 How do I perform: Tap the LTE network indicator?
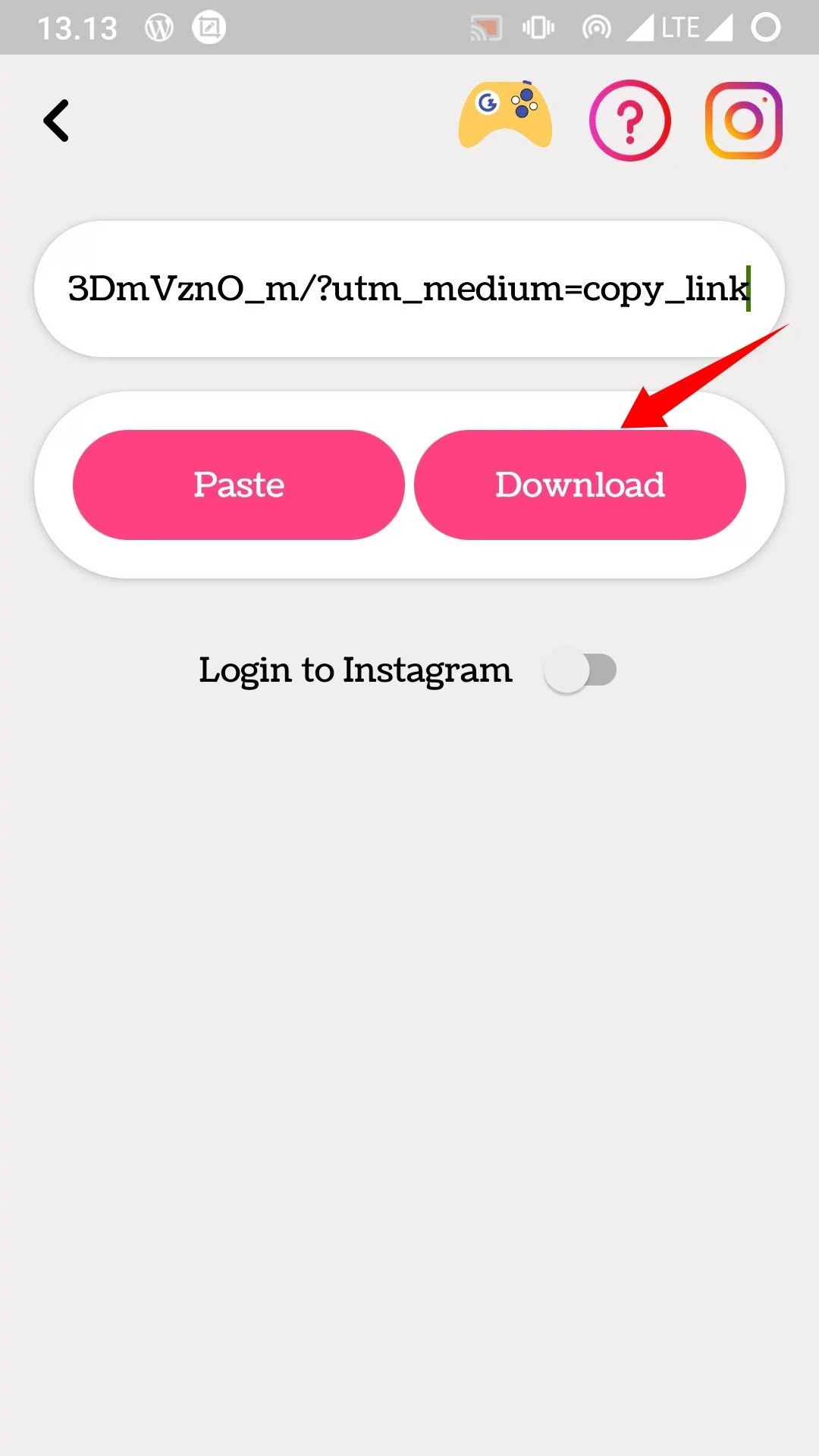coord(680,26)
